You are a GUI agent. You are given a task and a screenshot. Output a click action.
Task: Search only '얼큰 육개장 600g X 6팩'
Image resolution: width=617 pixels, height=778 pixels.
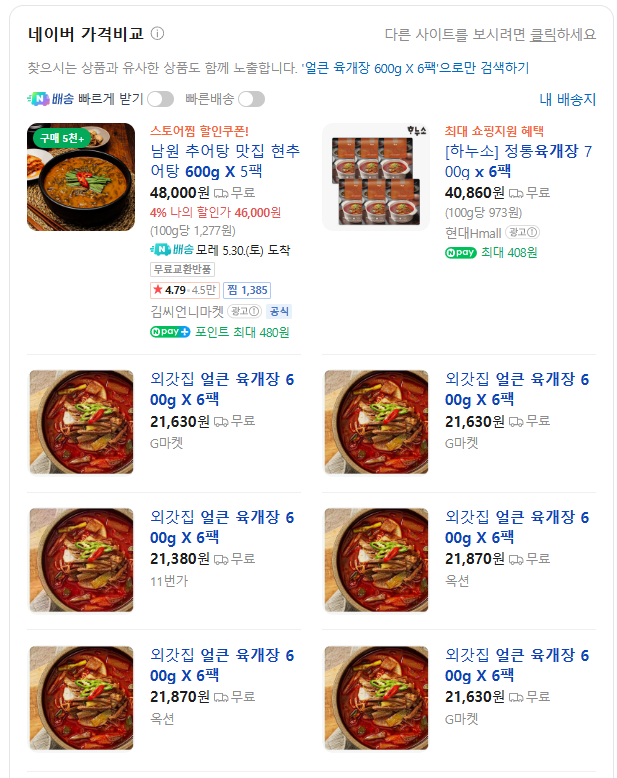tap(416, 67)
